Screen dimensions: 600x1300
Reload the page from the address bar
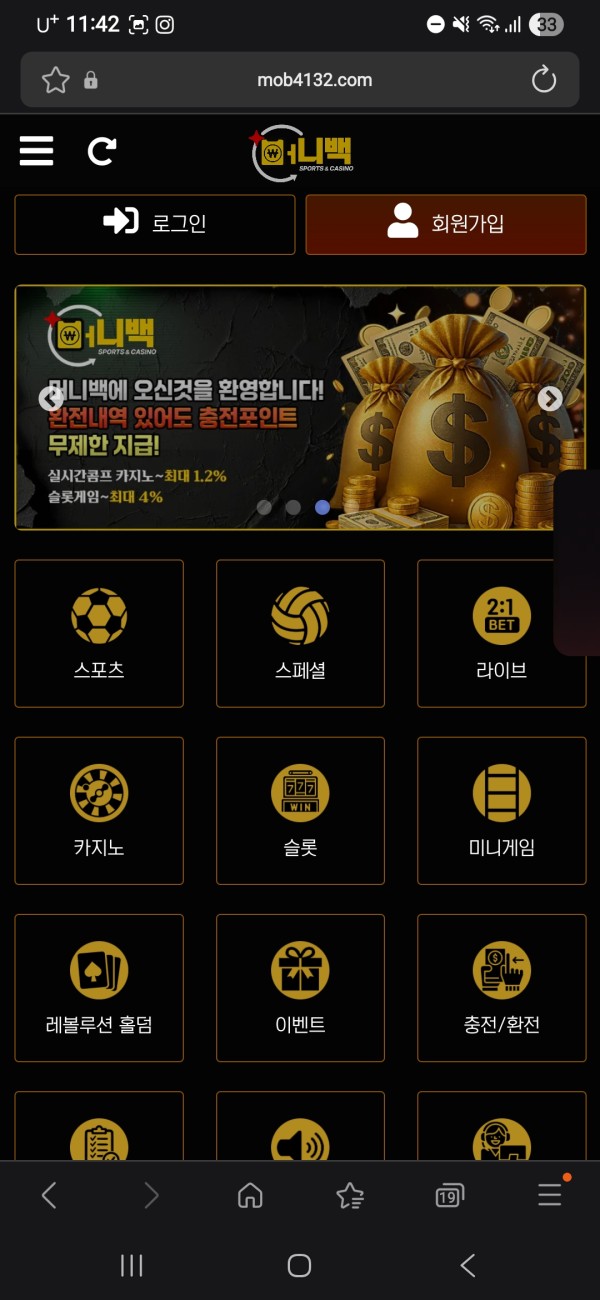pos(543,80)
